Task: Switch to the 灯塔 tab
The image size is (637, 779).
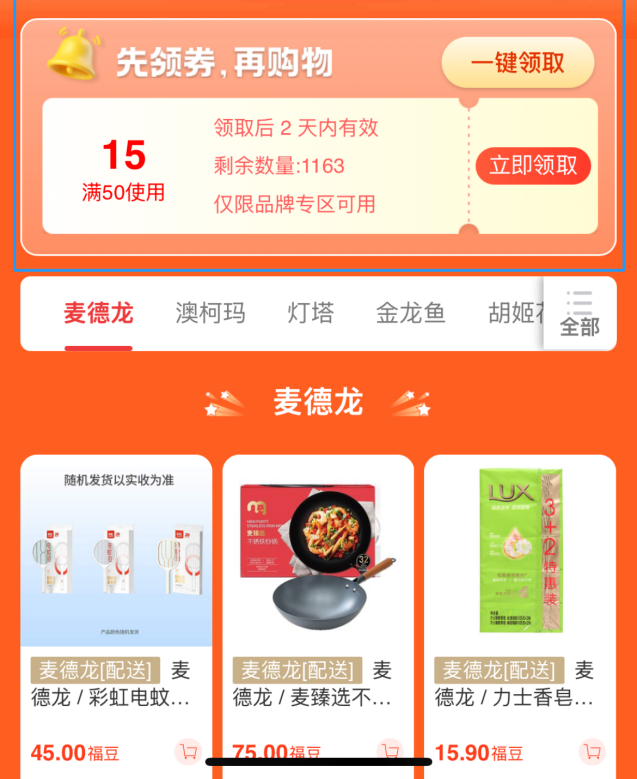Action: point(310,313)
